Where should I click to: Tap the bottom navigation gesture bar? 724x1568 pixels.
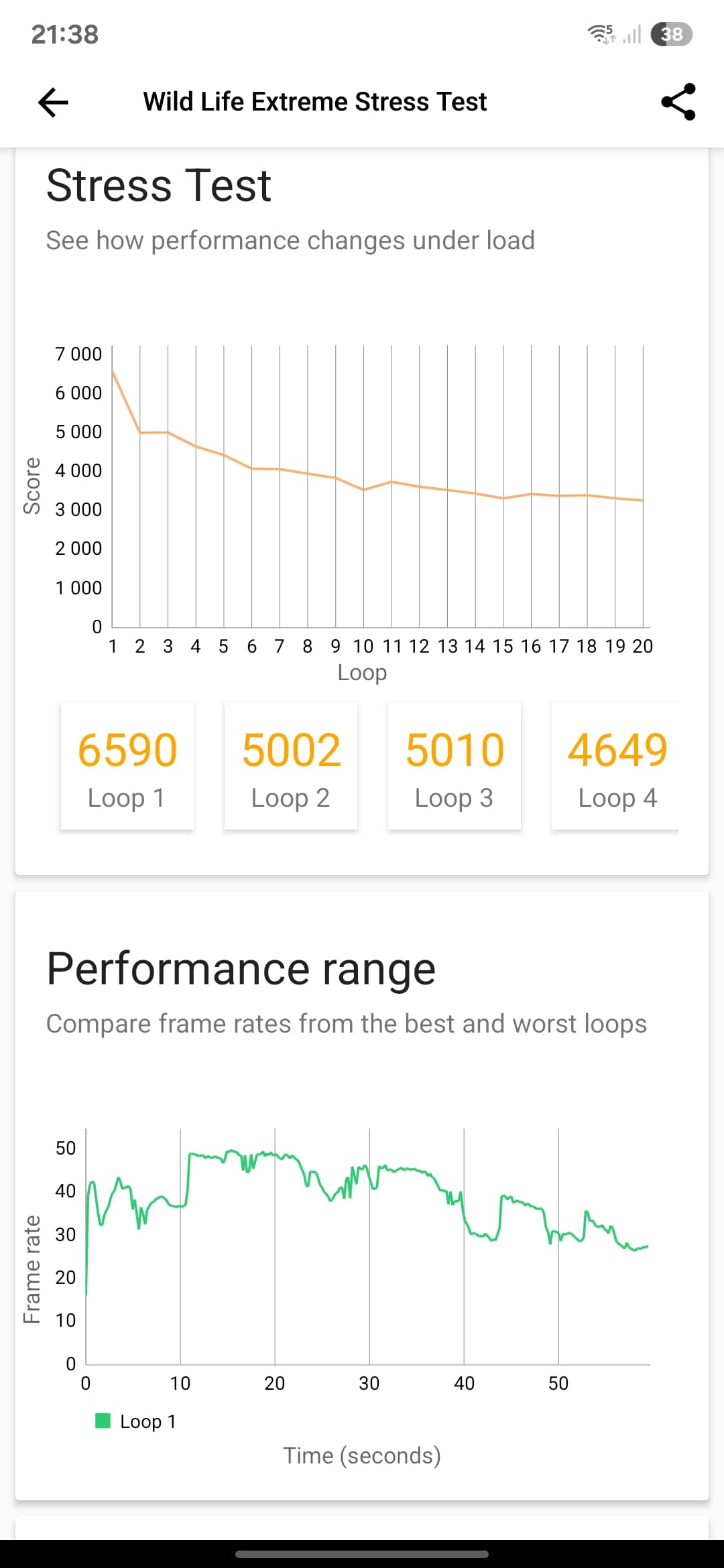pyautogui.click(x=362, y=1553)
